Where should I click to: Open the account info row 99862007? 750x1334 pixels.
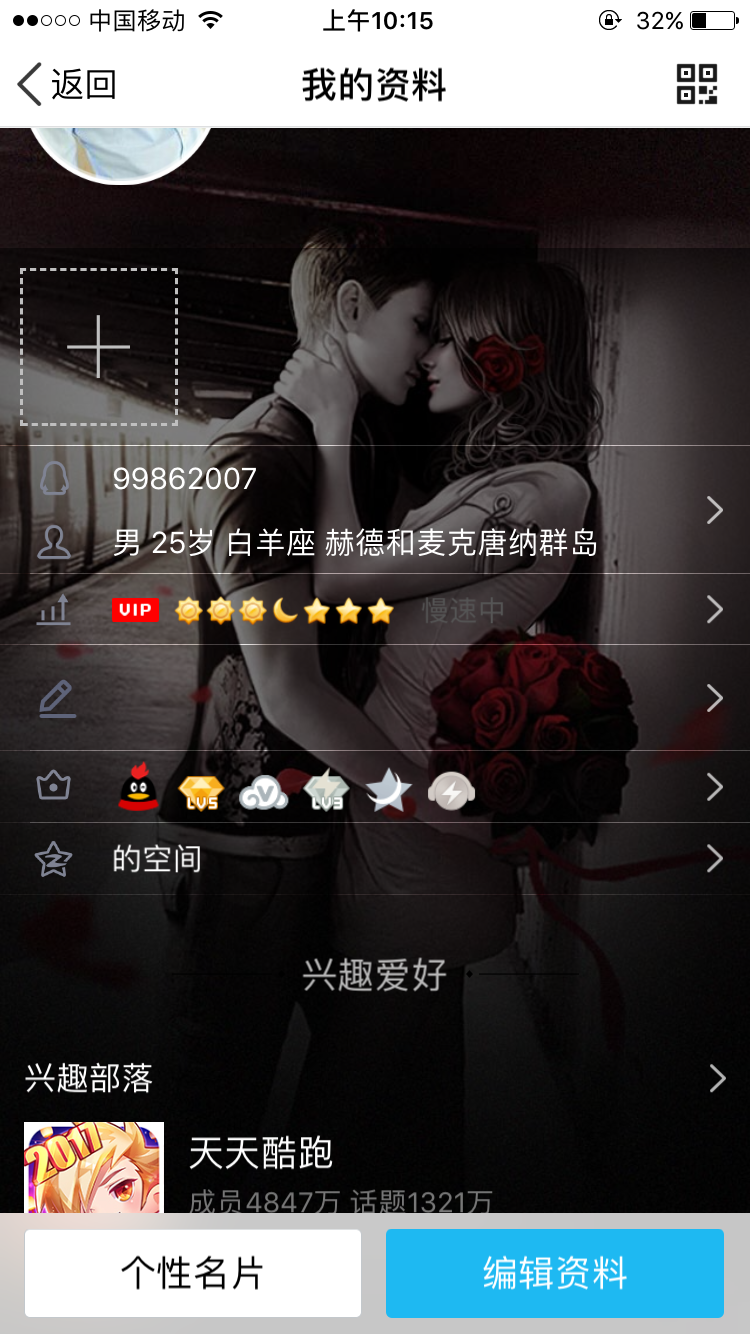click(375, 510)
